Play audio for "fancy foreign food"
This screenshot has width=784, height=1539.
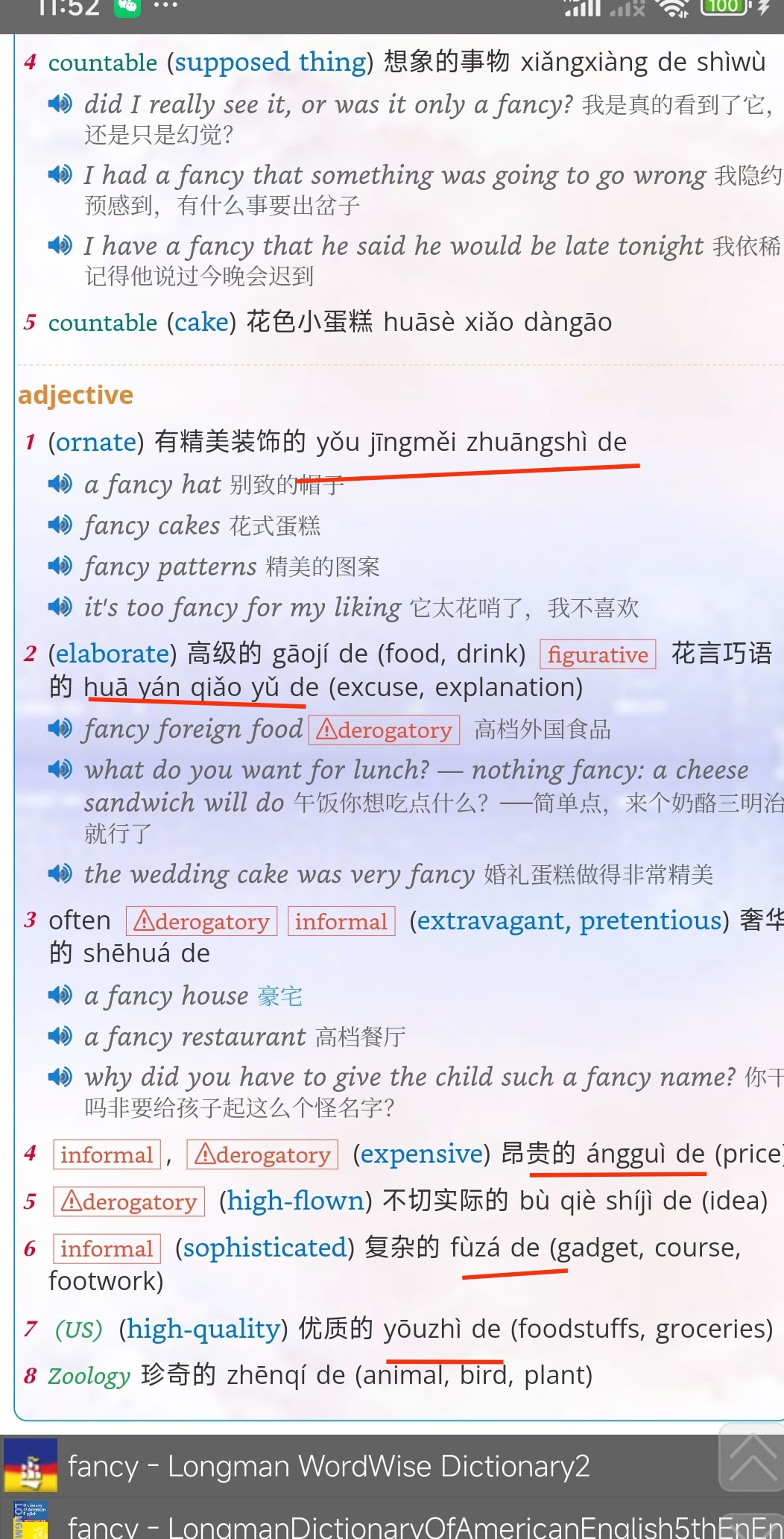(60, 728)
